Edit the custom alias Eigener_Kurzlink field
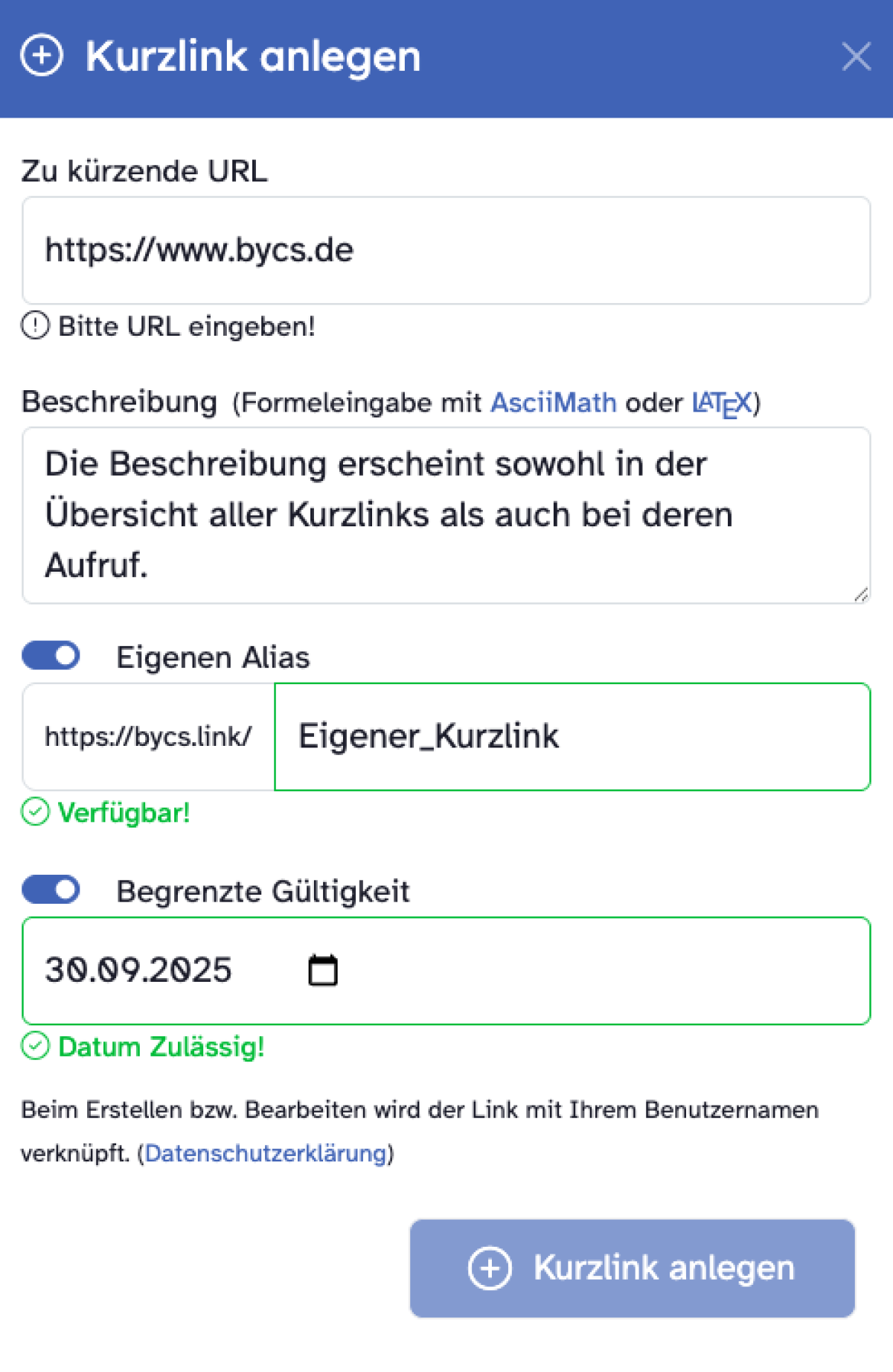The width and height of the screenshot is (893, 1372). pos(572,736)
